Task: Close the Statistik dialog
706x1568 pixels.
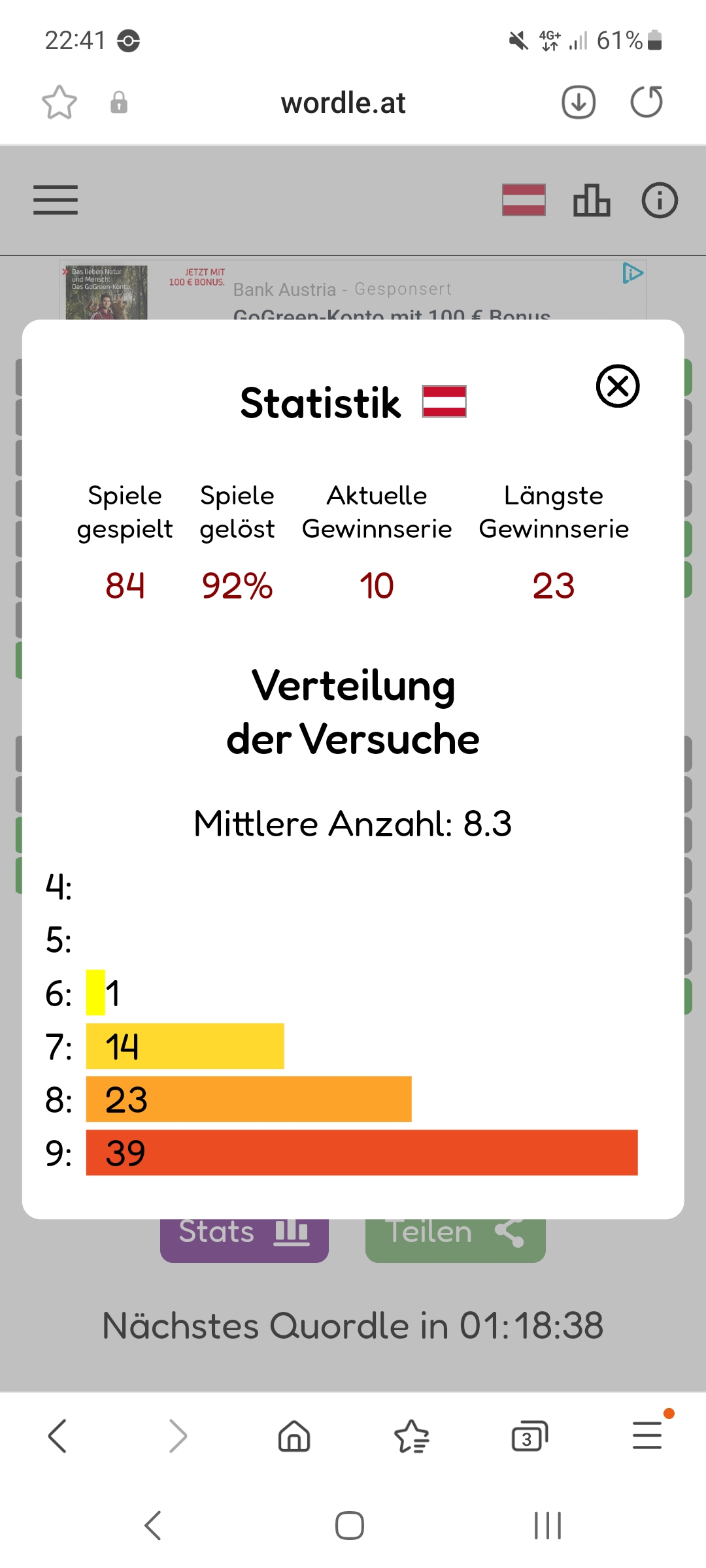Action: (618, 386)
